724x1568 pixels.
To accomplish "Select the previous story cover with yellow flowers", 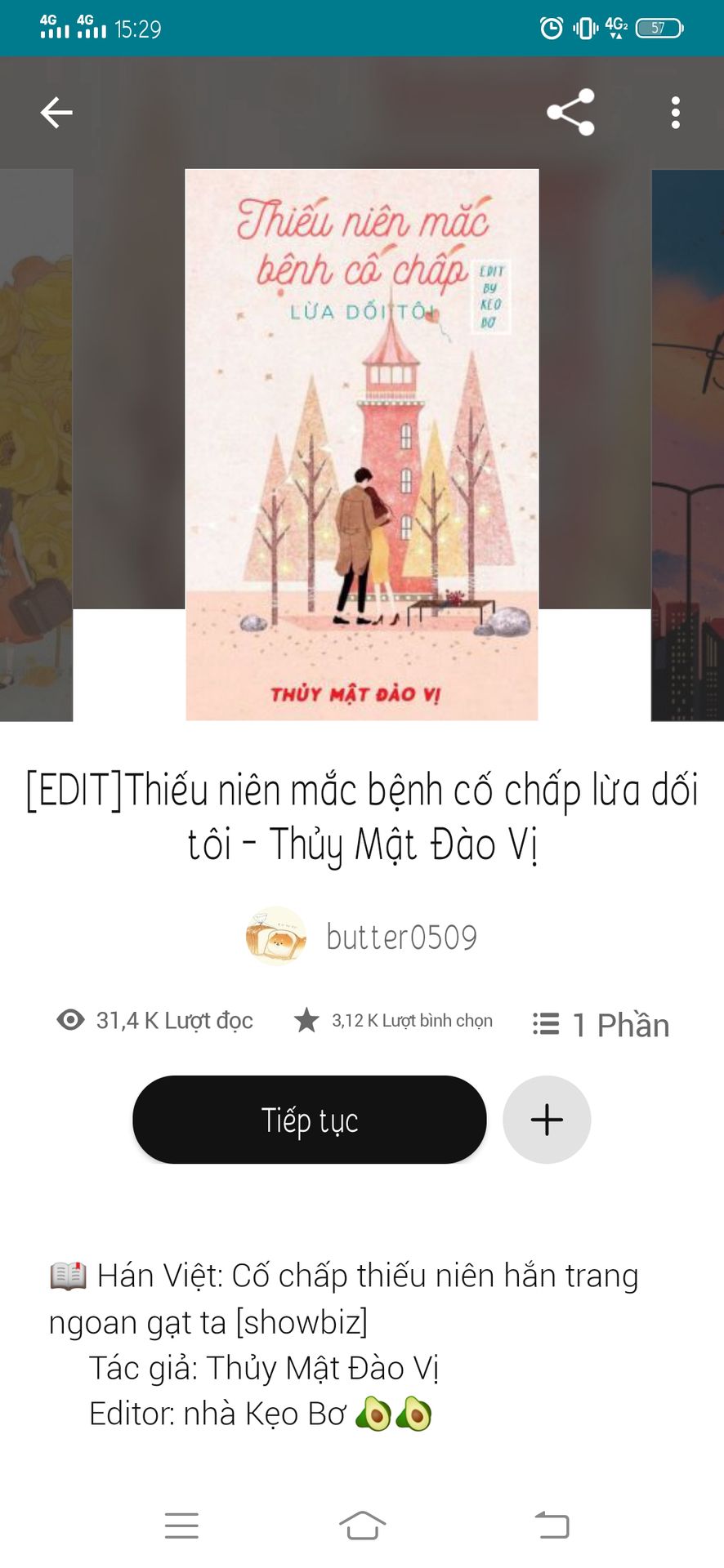I will [x=36, y=445].
